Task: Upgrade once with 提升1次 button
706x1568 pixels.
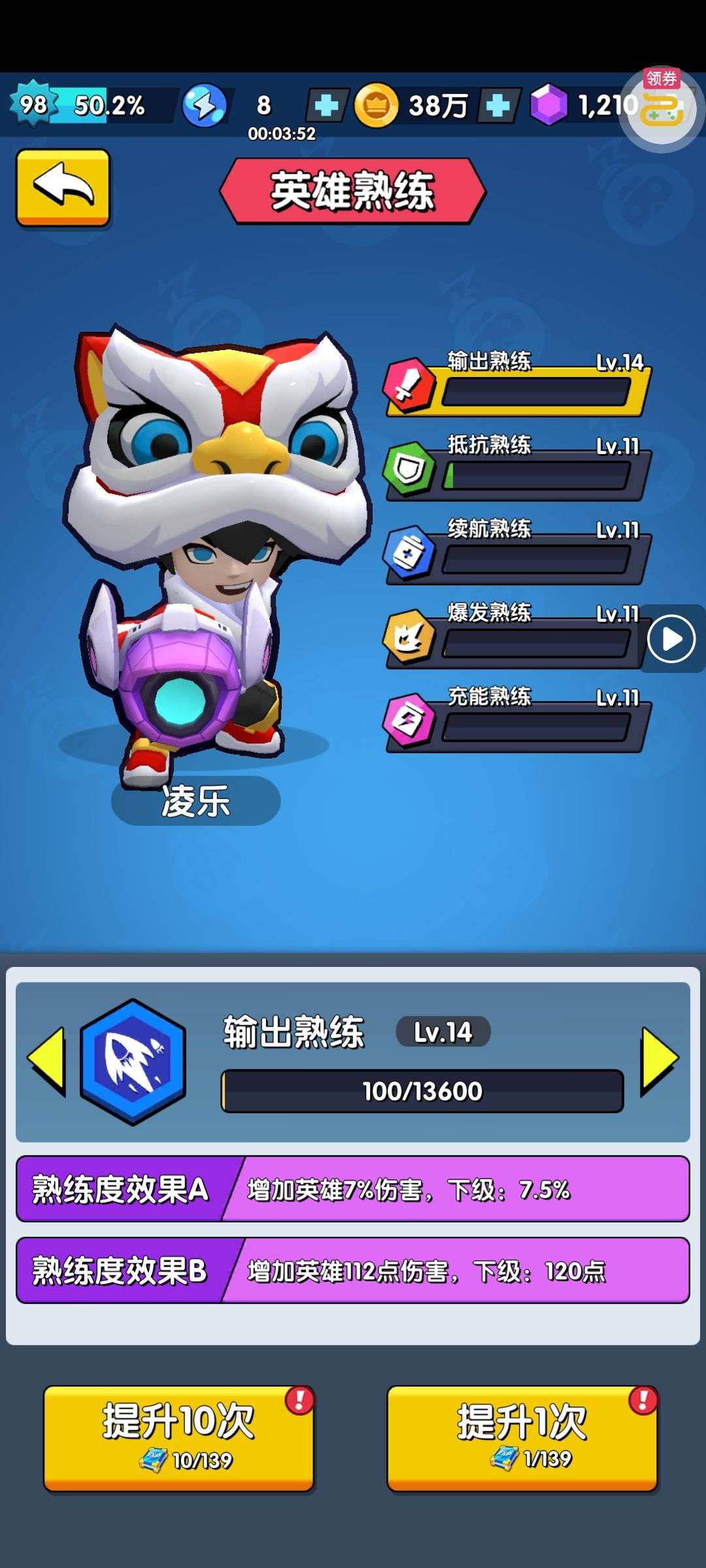Action: click(522, 1438)
